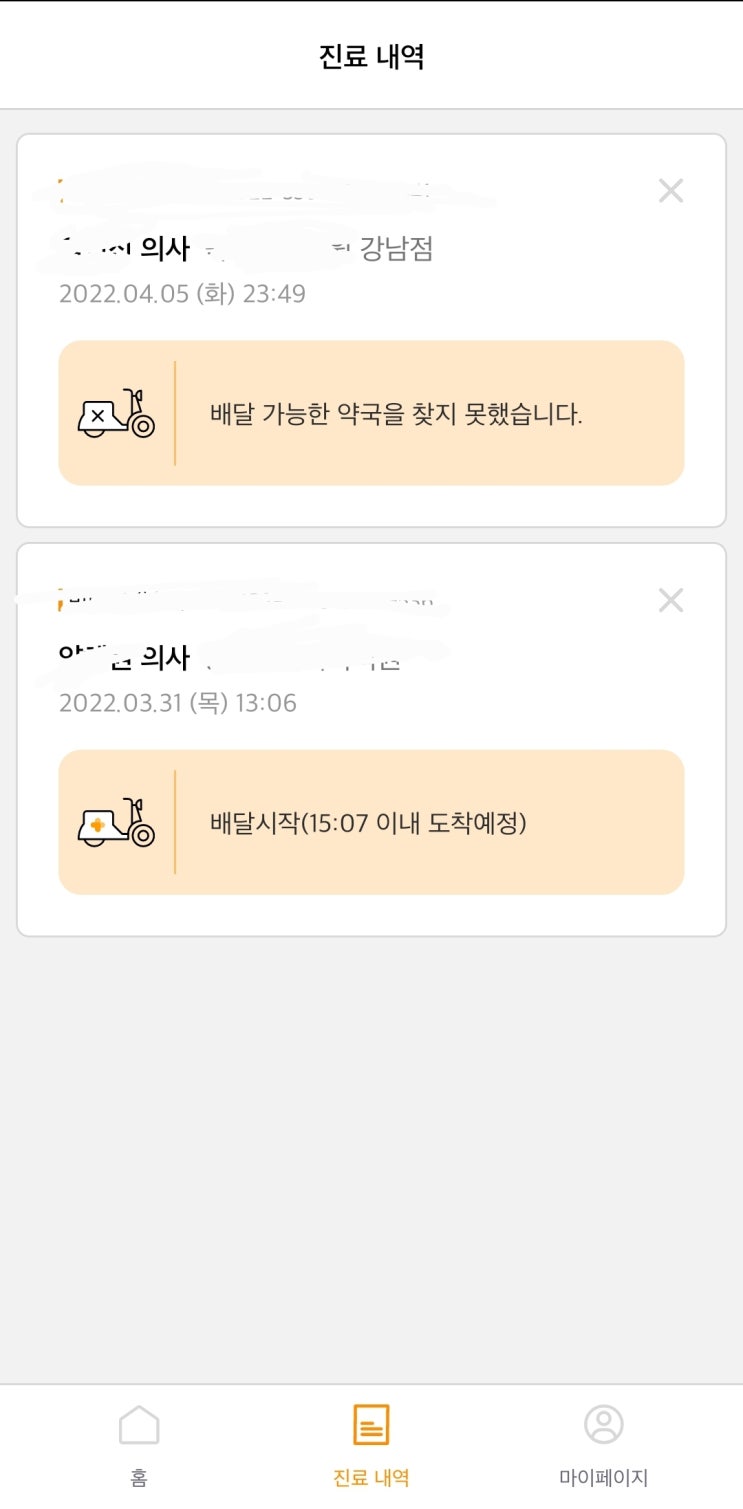Screen dimensions: 743x1509
Task: Dismiss the 2022.03.31 treatment record card
Action: (x=671, y=600)
